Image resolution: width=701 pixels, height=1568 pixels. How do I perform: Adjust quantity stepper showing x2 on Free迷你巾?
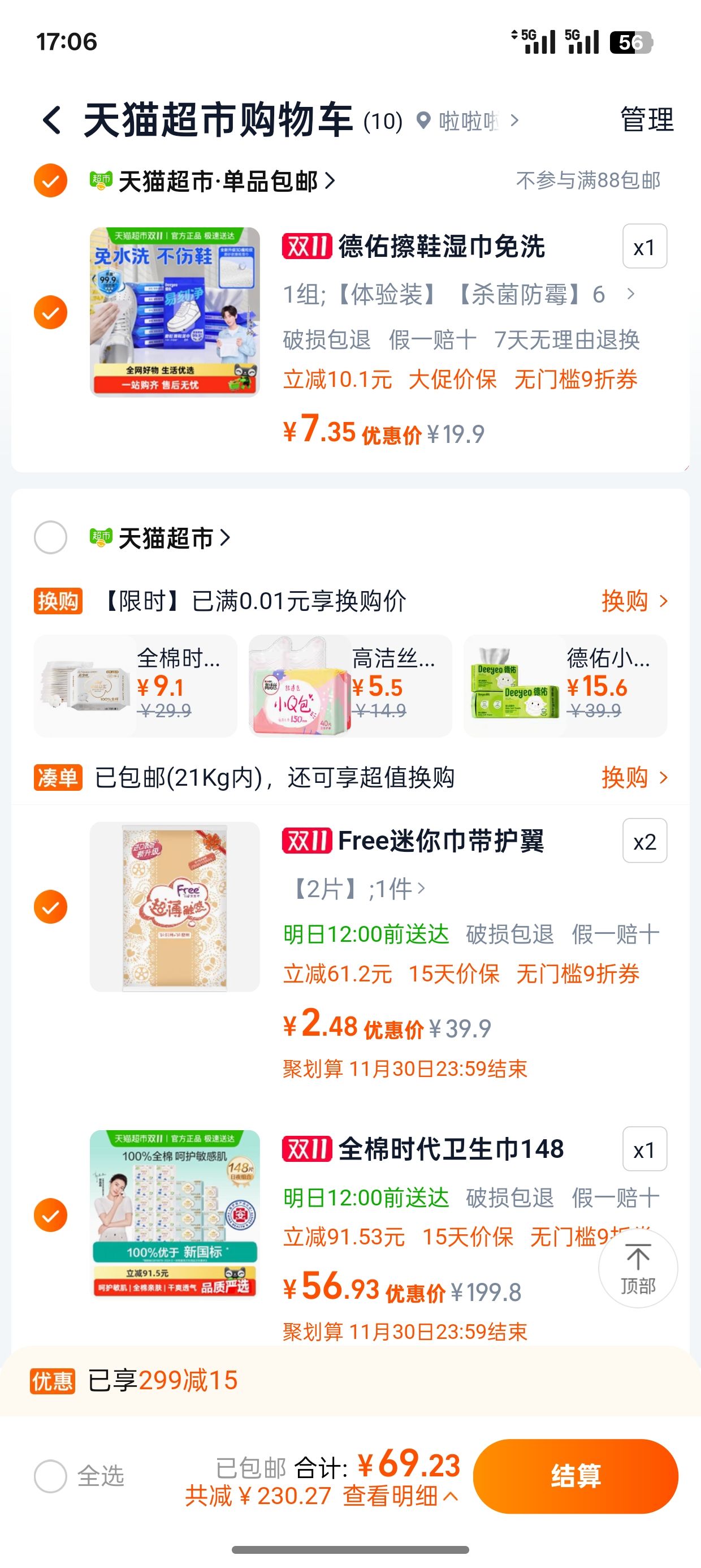pos(644,842)
